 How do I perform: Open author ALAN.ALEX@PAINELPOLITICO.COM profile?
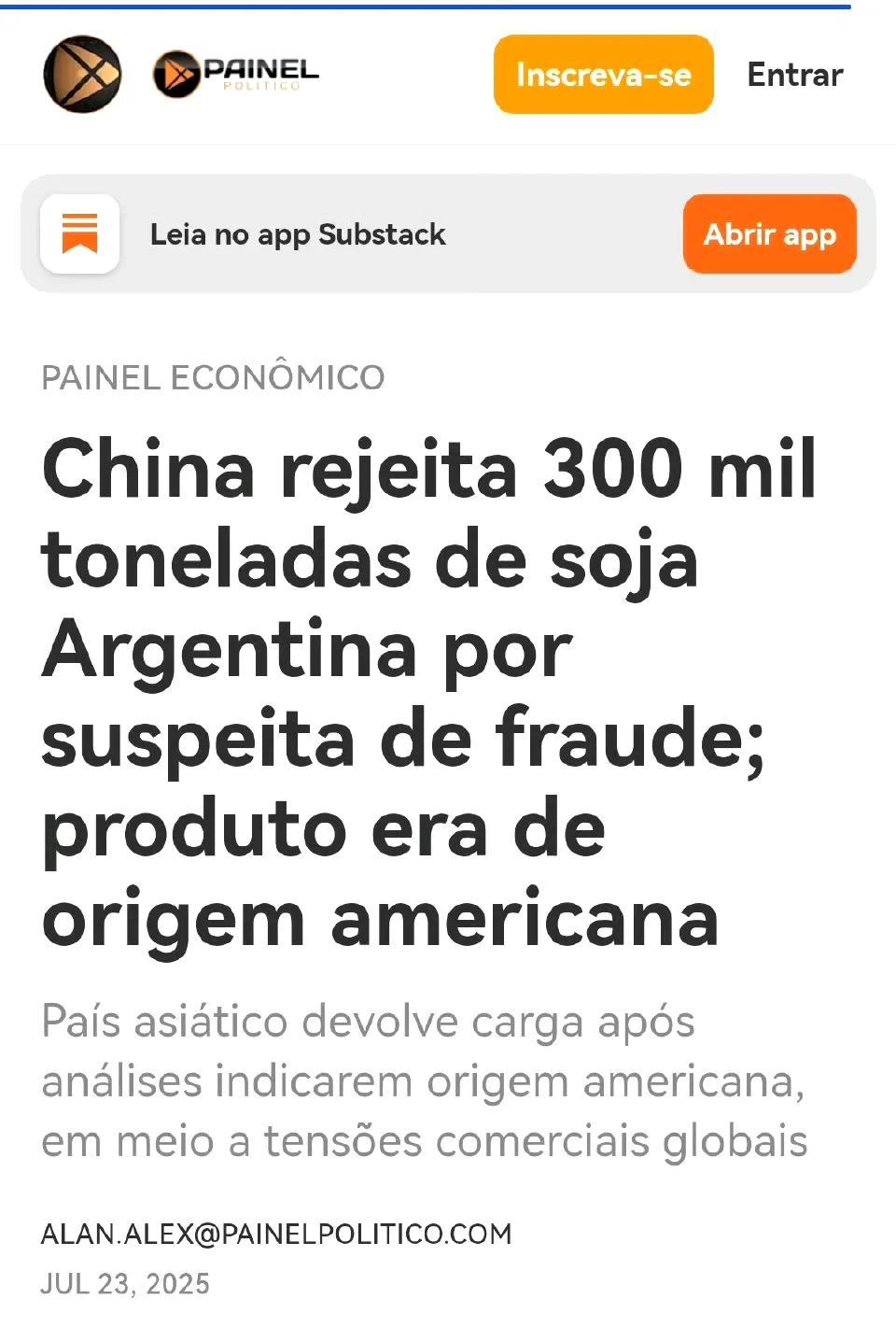point(276,1234)
